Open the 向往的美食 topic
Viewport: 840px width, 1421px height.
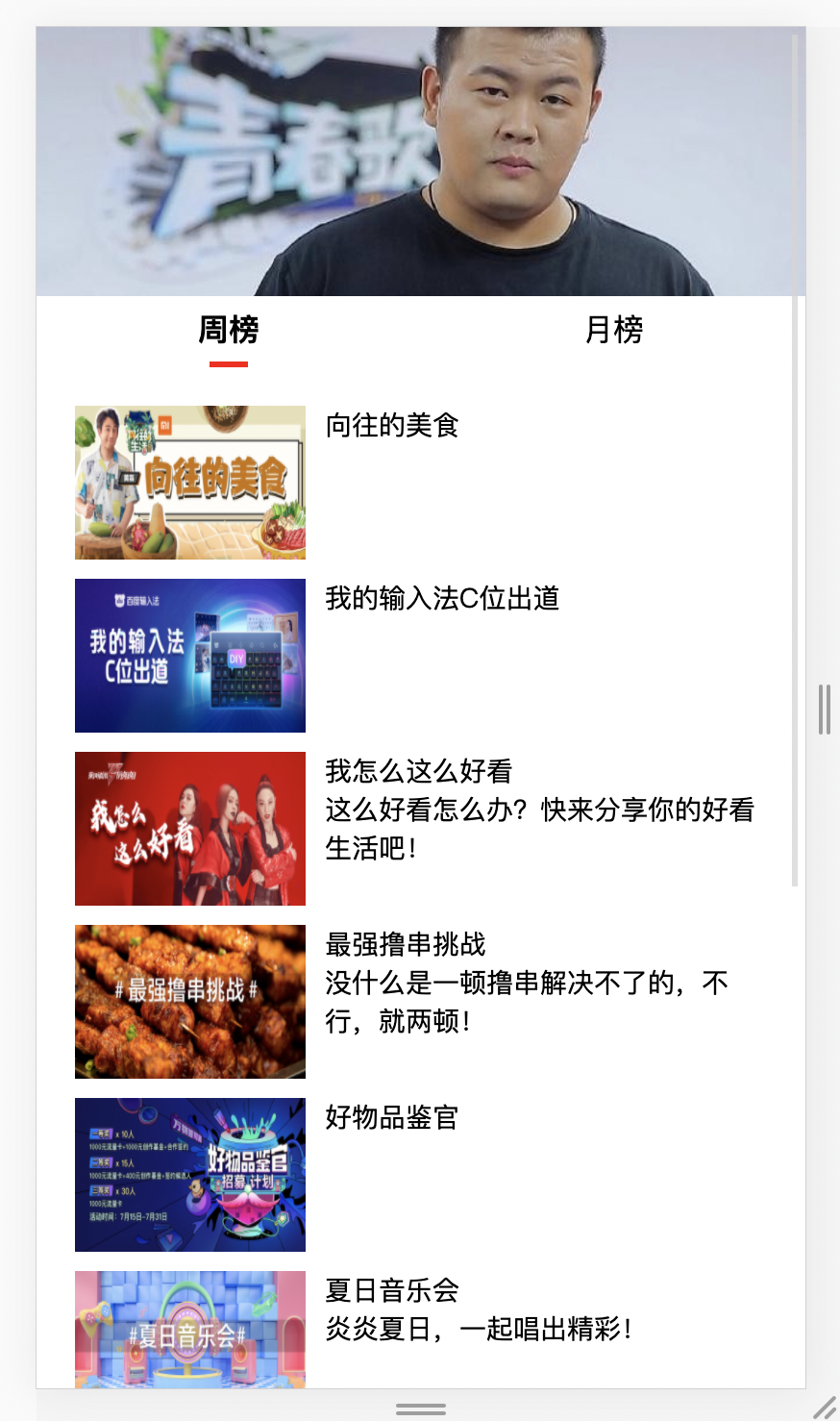(392, 425)
